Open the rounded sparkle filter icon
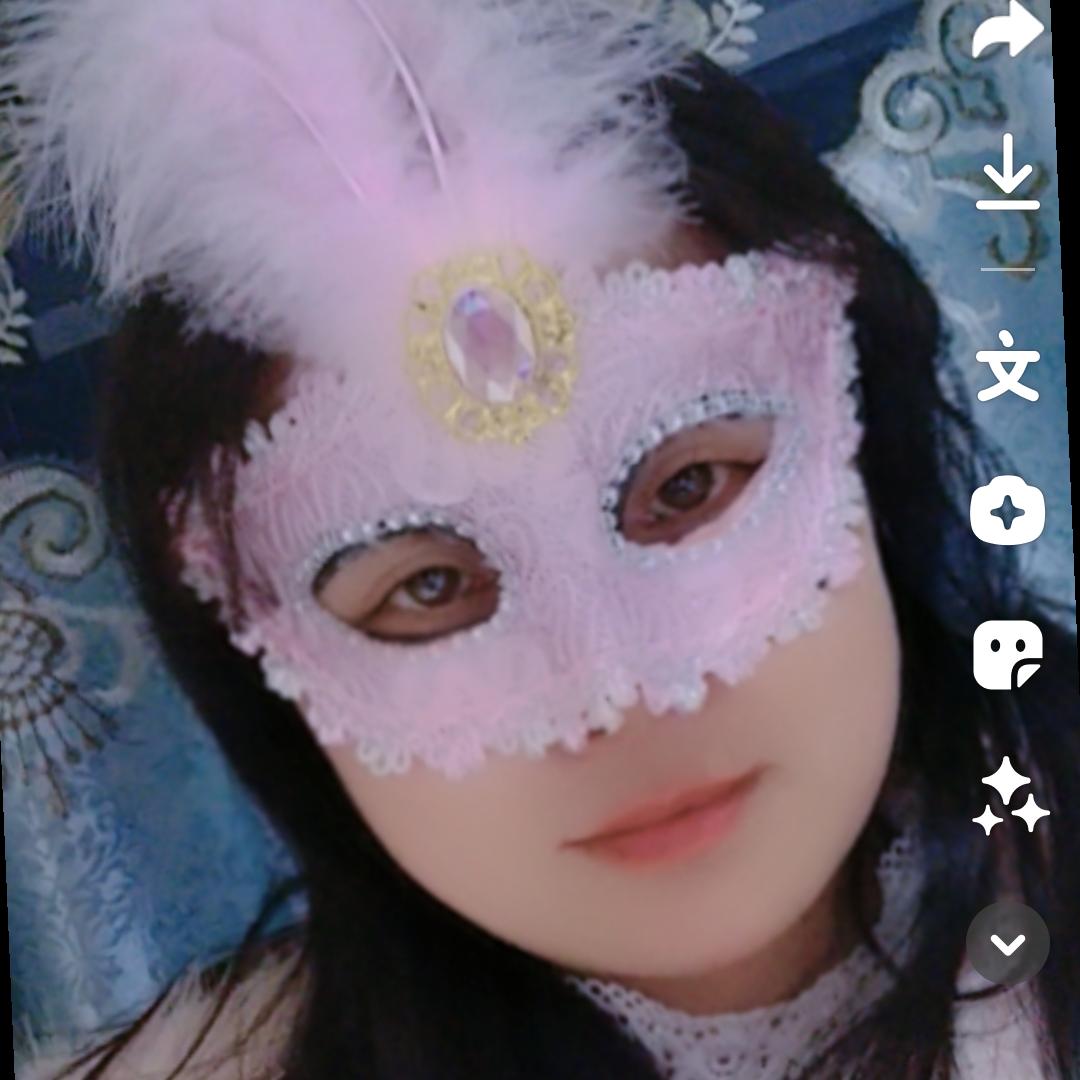 [x=1007, y=510]
